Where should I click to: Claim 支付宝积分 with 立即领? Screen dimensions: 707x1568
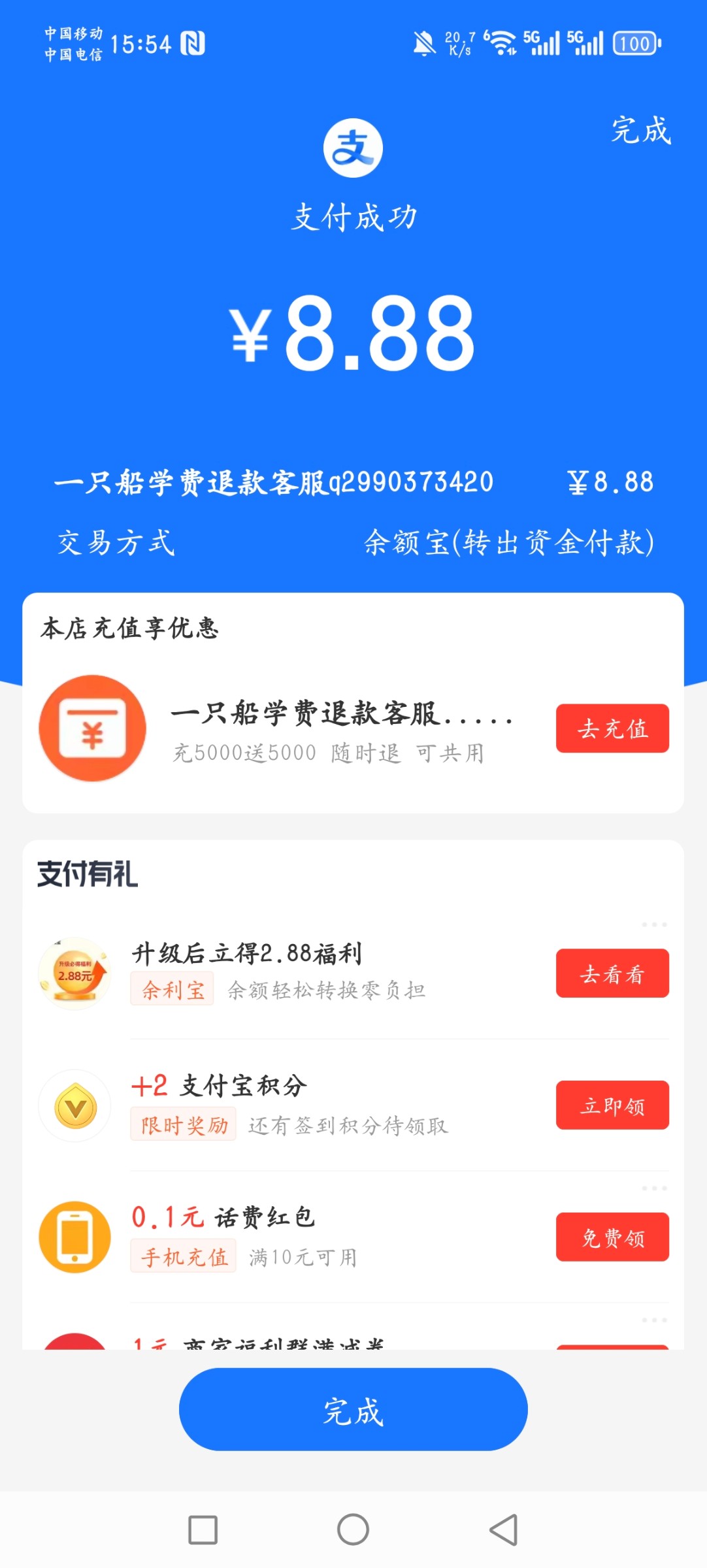pos(612,1105)
